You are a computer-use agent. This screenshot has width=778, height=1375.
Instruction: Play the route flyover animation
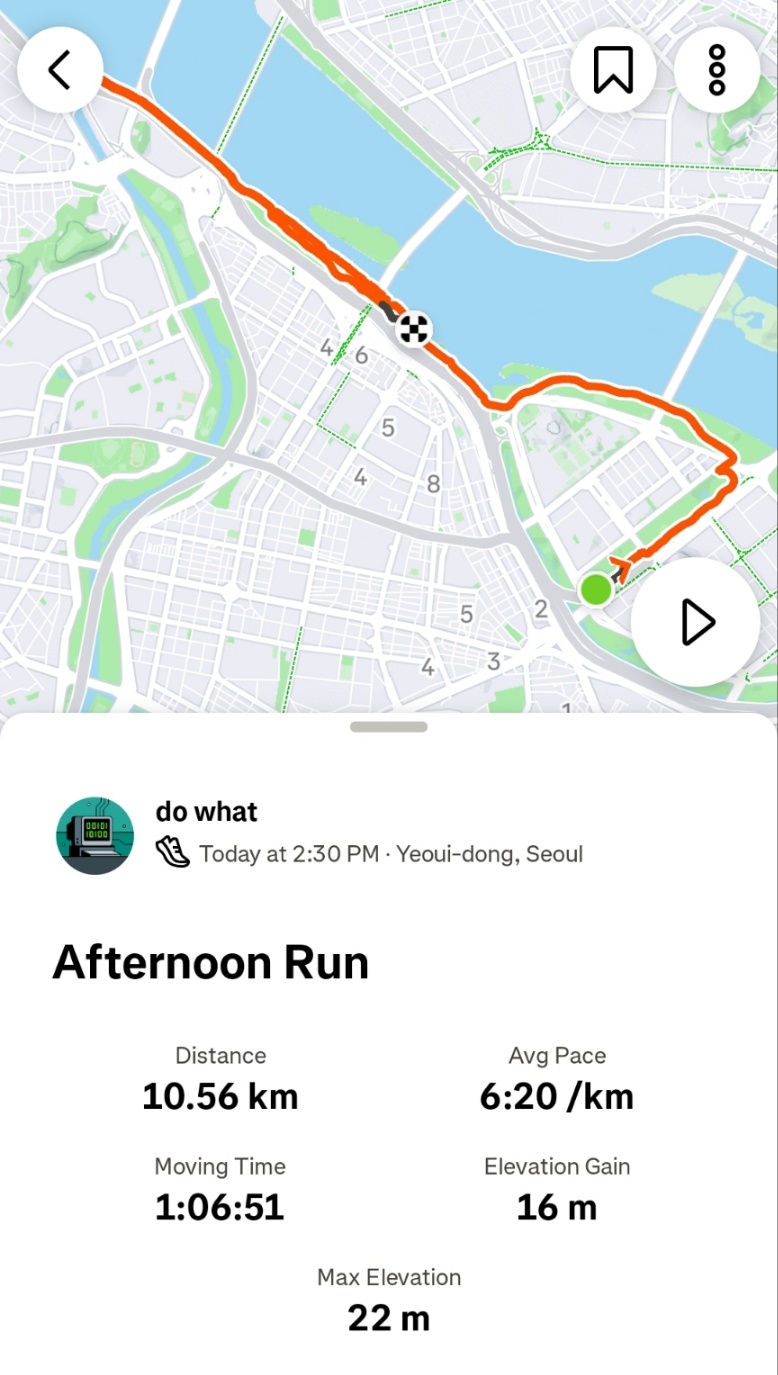tap(696, 622)
